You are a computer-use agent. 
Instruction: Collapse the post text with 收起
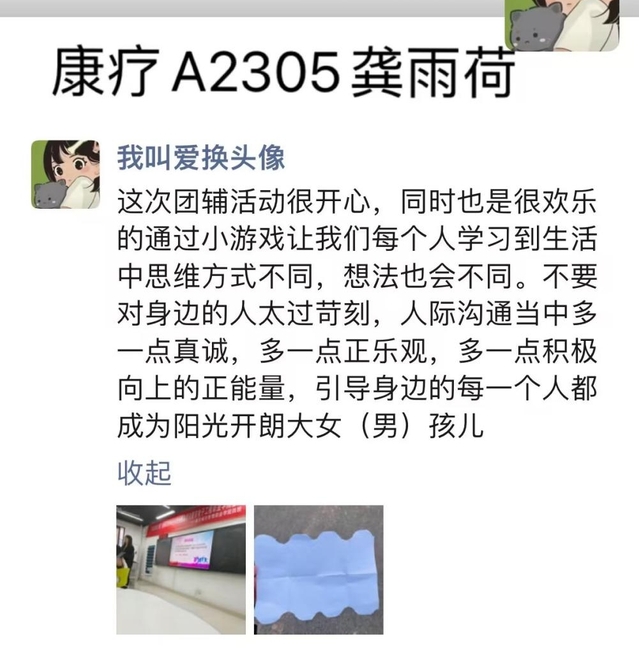[145, 472]
